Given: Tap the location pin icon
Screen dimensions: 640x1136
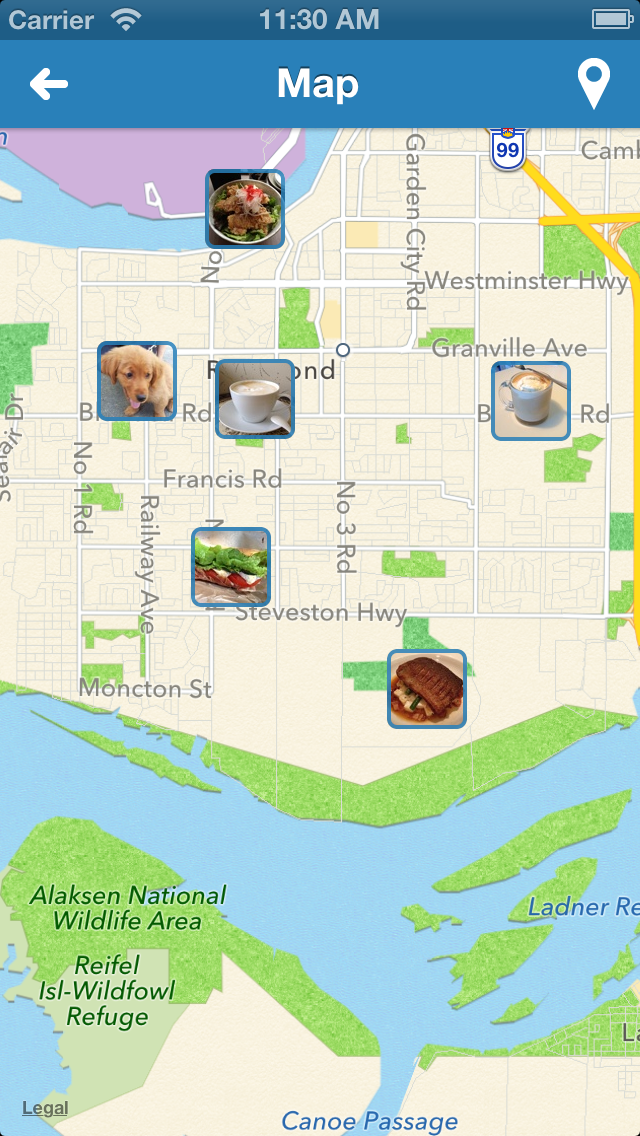Looking at the screenshot, I should (594, 85).
